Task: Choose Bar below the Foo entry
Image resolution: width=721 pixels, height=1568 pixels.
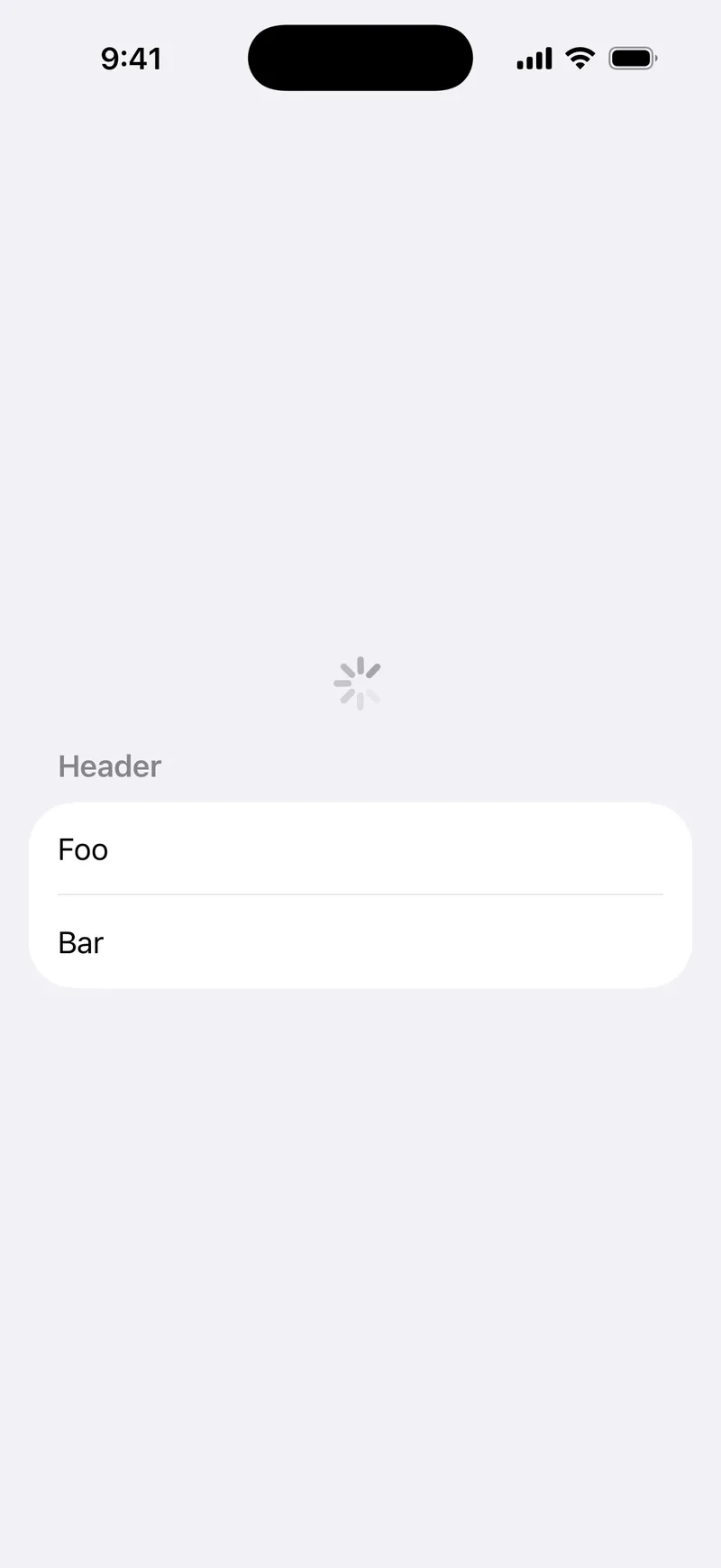Action: 359,942
